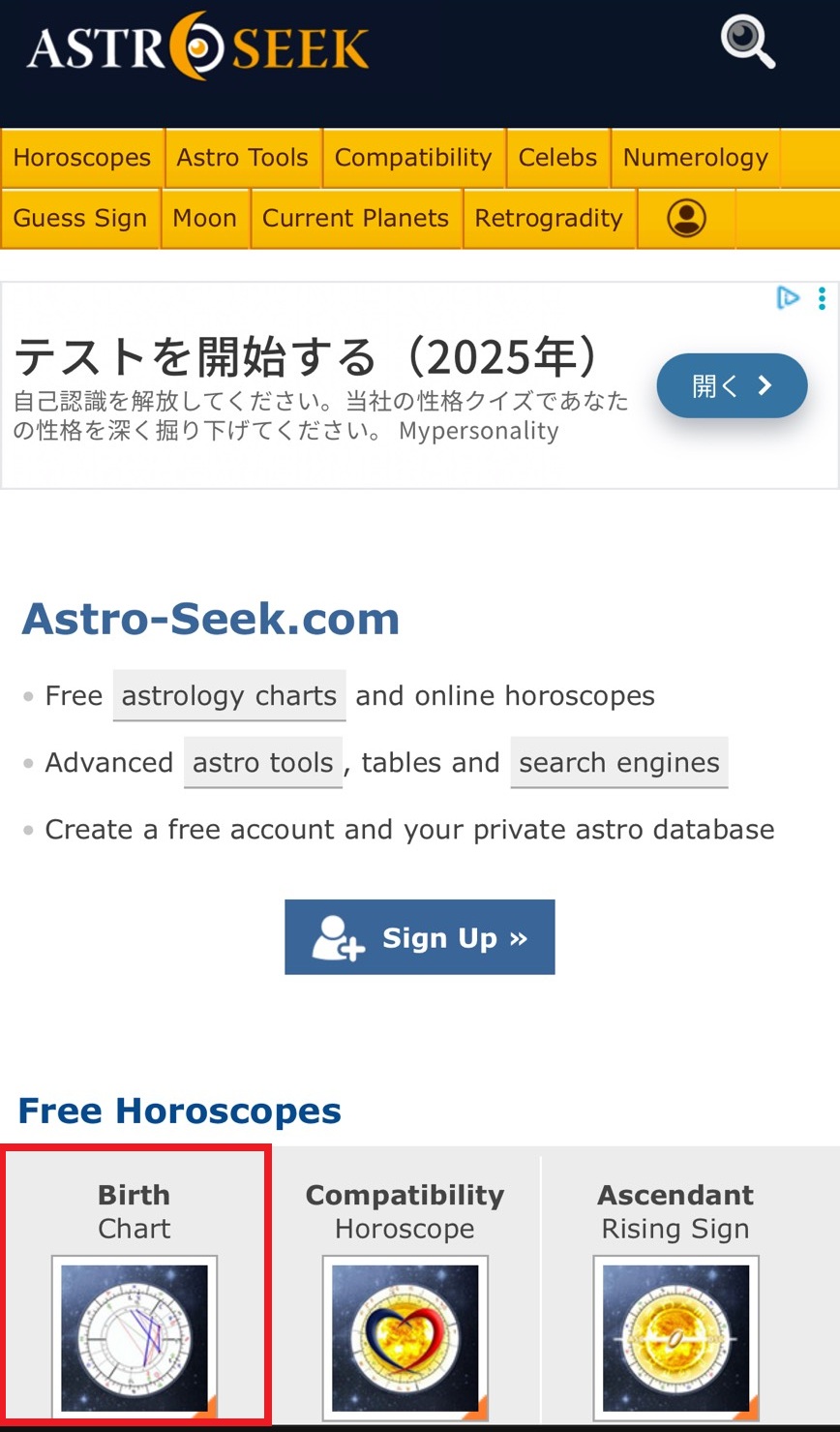This screenshot has height=1432, width=840.
Task: Open Numerology section
Action: coord(695,158)
